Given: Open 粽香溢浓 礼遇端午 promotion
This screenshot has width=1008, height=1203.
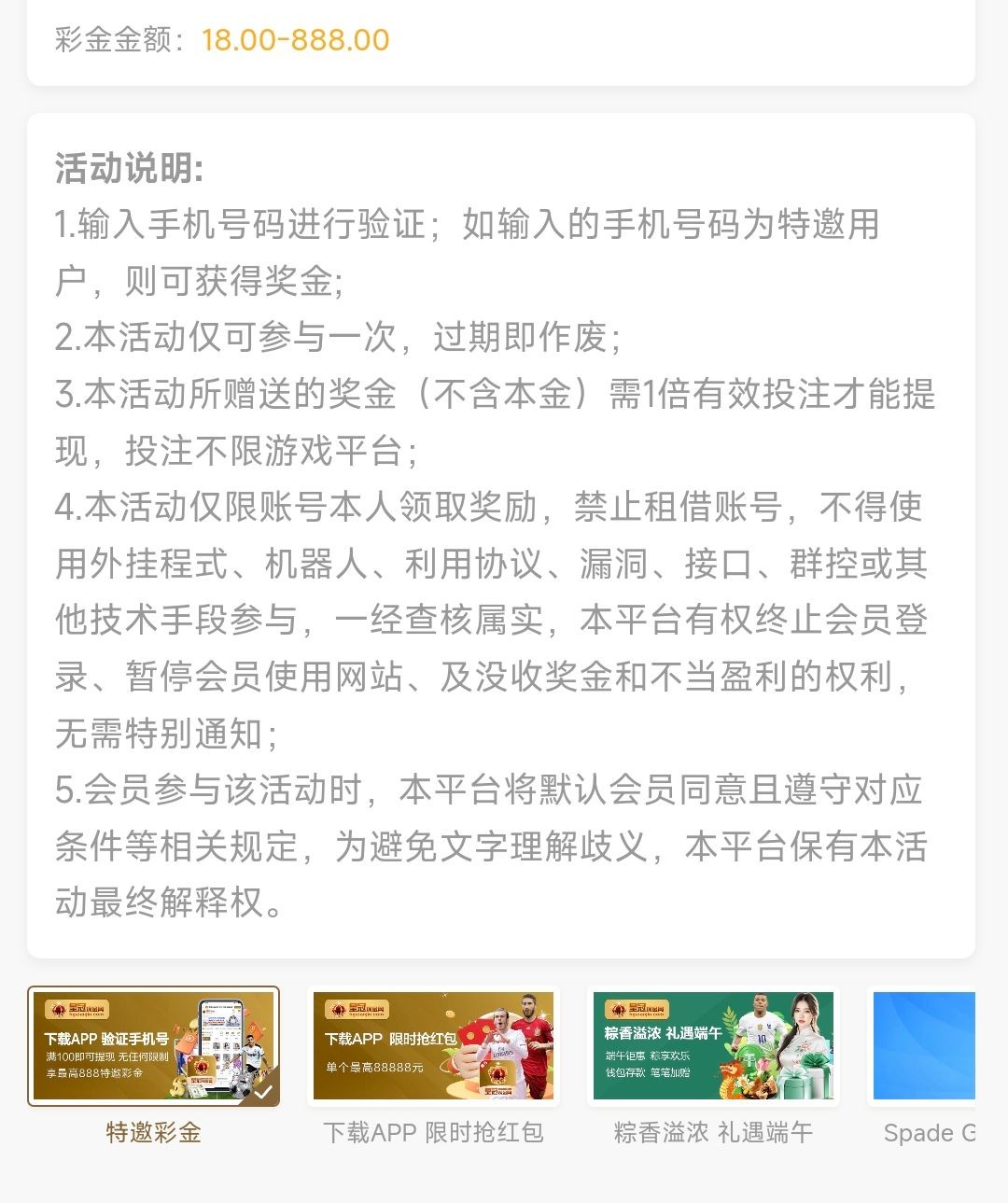Looking at the screenshot, I should [x=713, y=1046].
